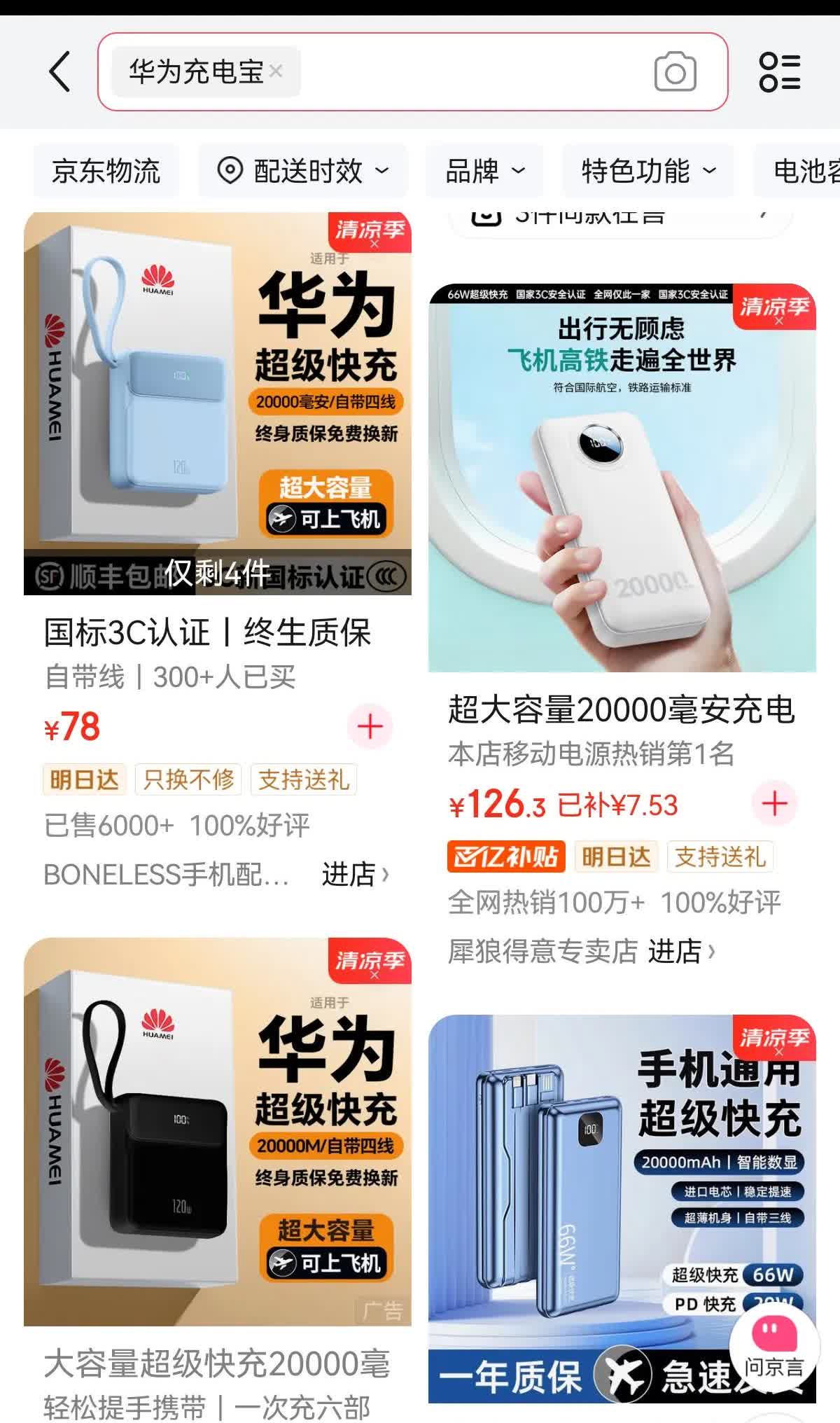Viewport: 840px width, 1423px height.
Task: Go back using the arrow icon
Action: point(60,71)
